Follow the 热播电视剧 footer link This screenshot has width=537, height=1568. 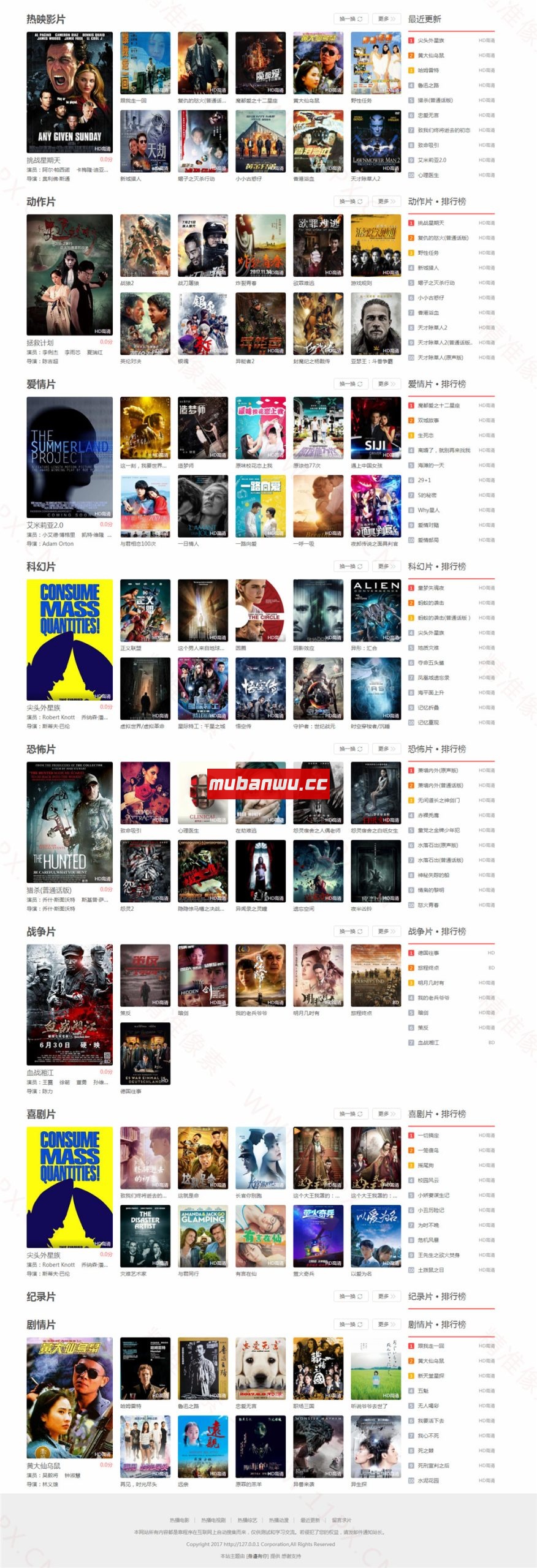click(x=213, y=1520)
